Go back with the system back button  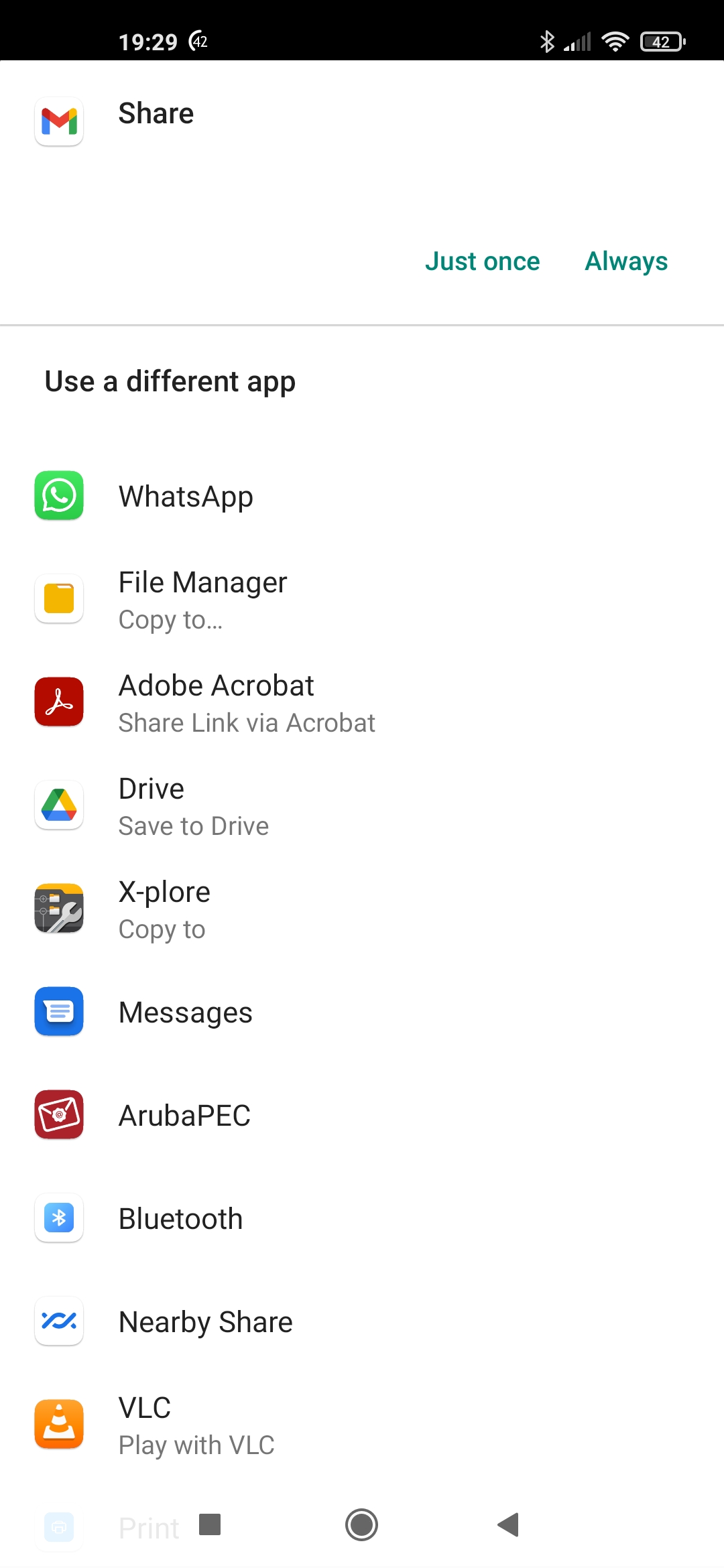click(x=509, y=1524)
